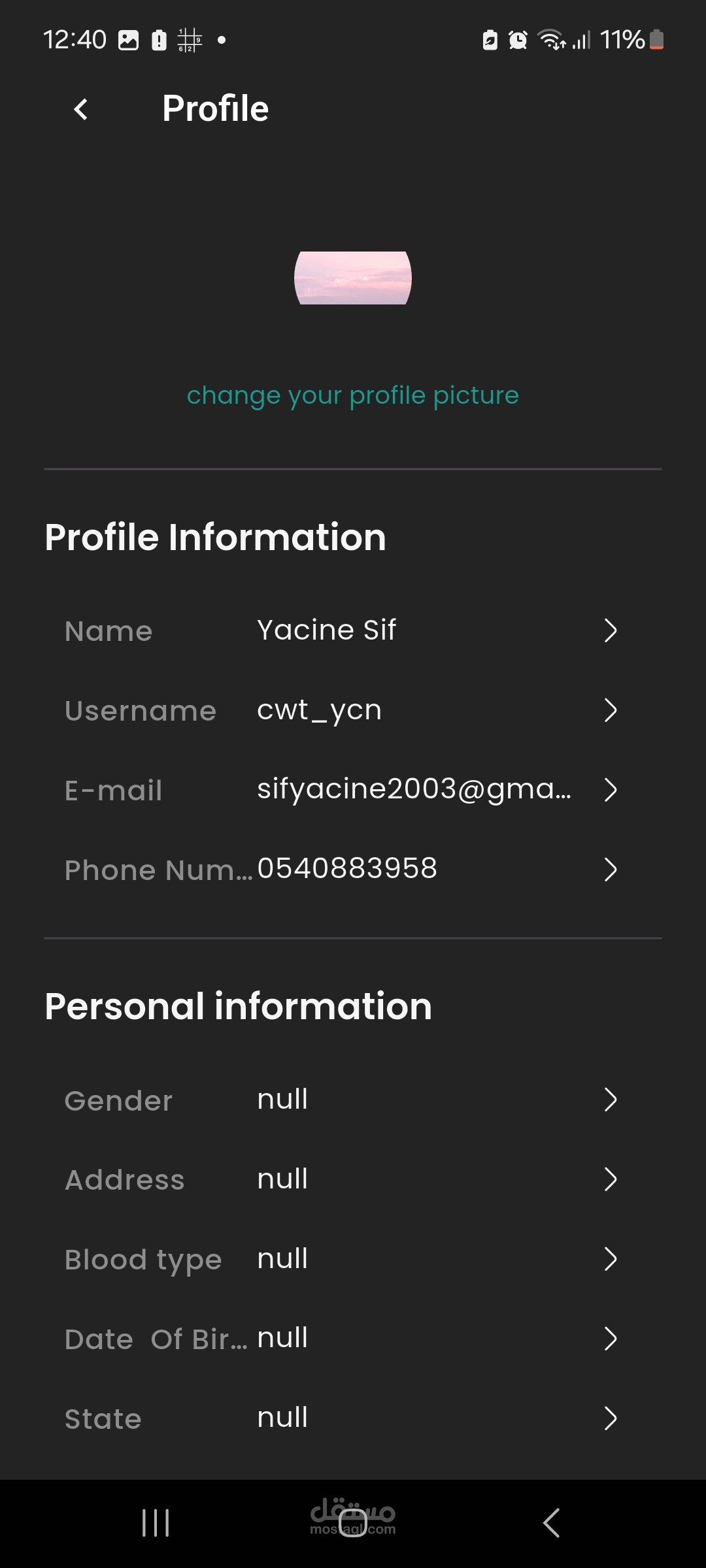The height and width of the screenshot is (1568, 706).
Task: Tap the system back button
Action: 551,1523
